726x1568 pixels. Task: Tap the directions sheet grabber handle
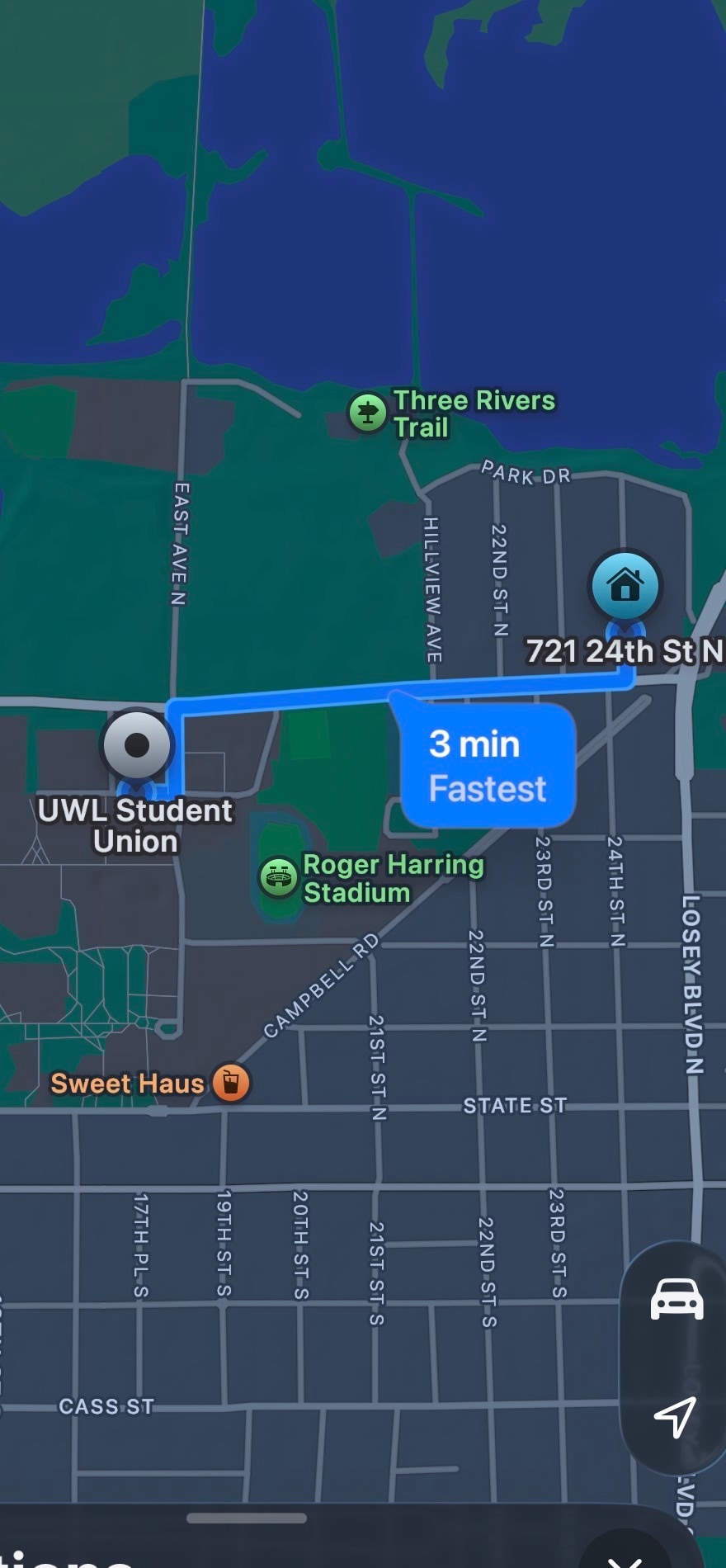(246, 1518)
